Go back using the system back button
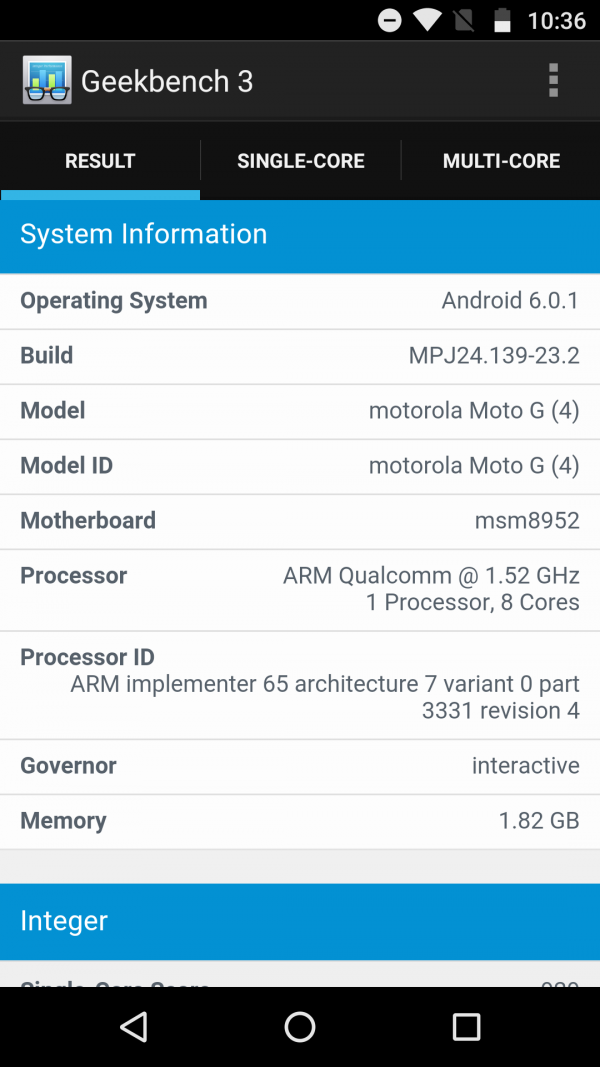 point(133,1026)
